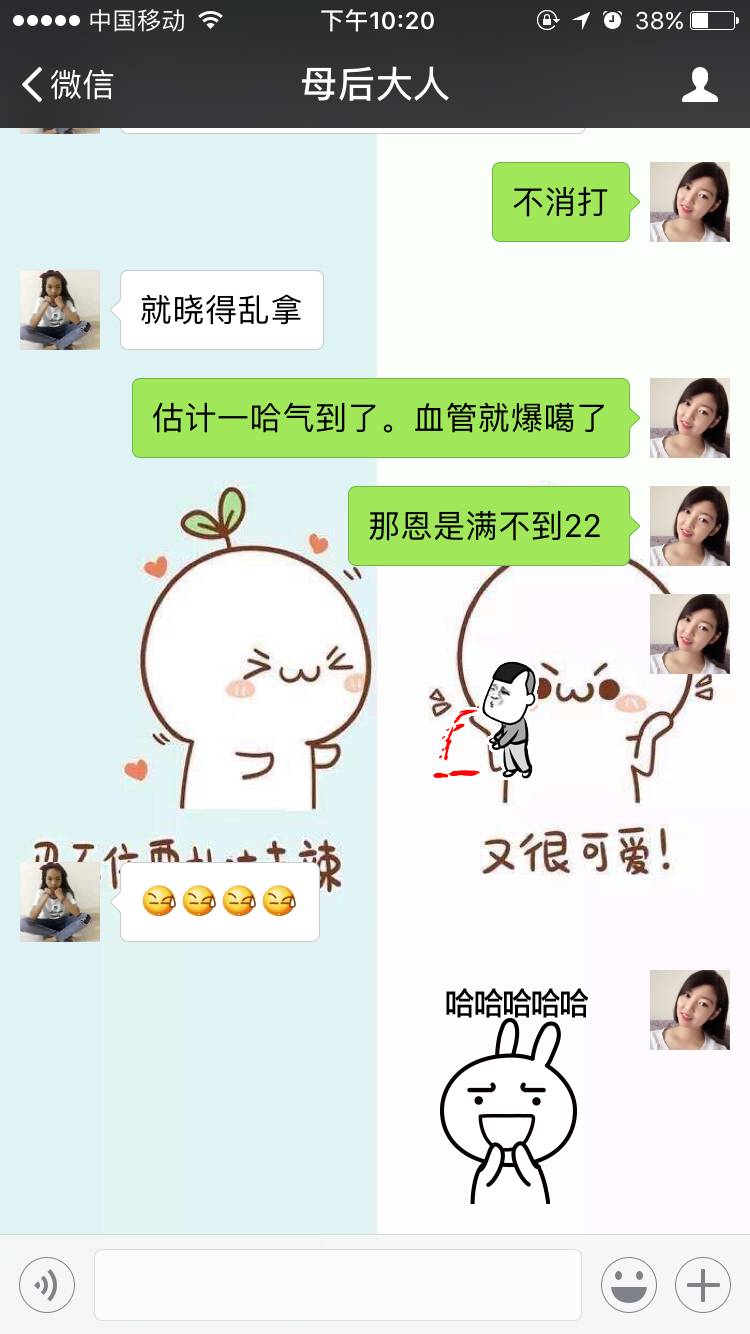Go back to the 微信 chat list
This screenshot has width=750, height=1334.
tap(68, 85)
